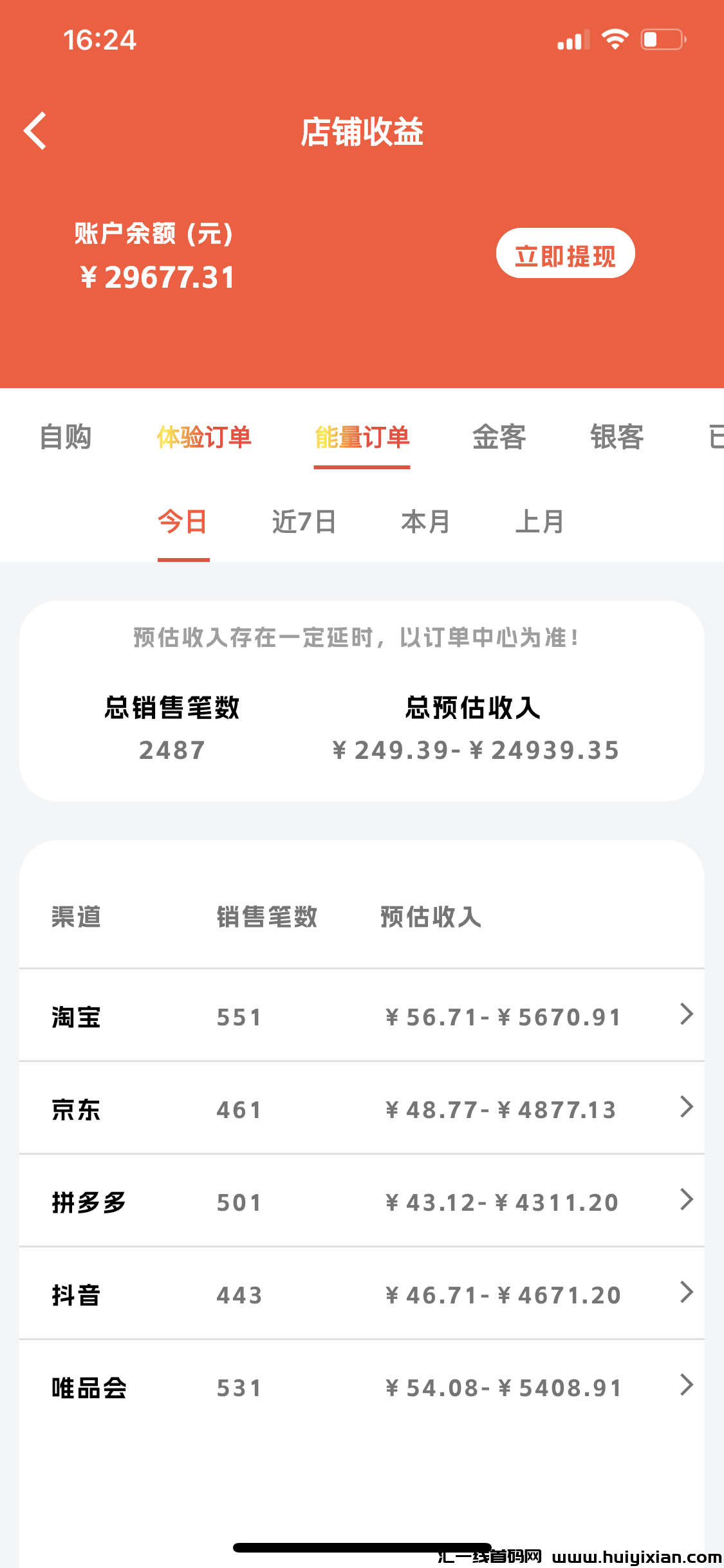Switch to the 自购 tab
The height and width of the screenshot is (1568, 724).
tap(67, 438)
